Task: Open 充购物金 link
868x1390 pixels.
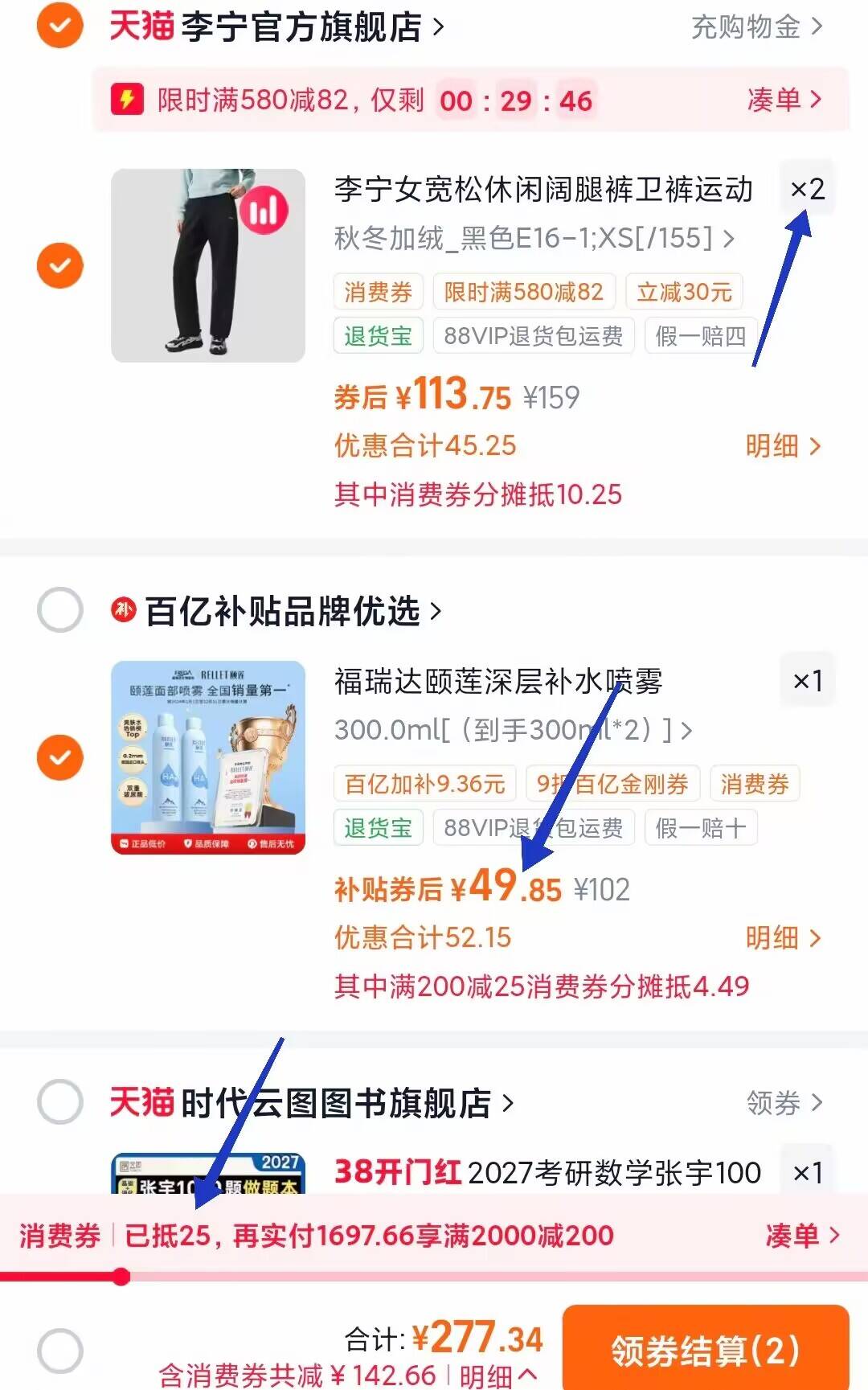Action: 756,27
